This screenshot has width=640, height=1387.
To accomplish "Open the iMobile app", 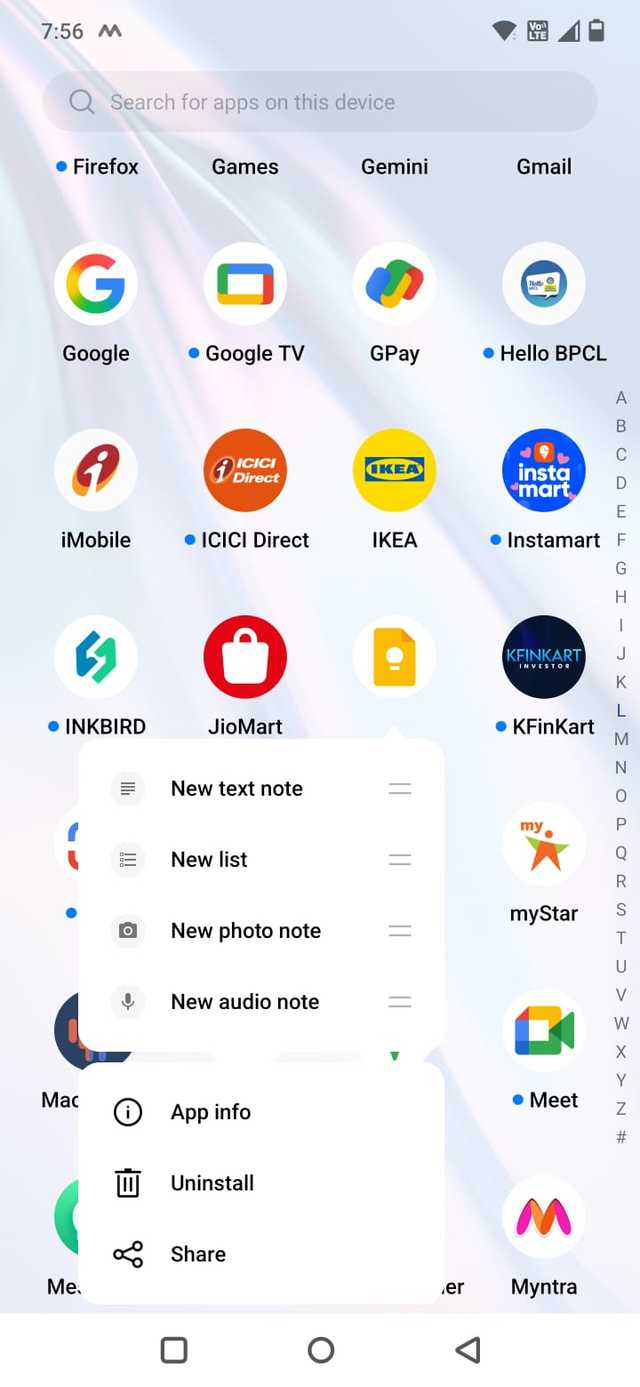I will pyautogui.click(x=96, y=471).
